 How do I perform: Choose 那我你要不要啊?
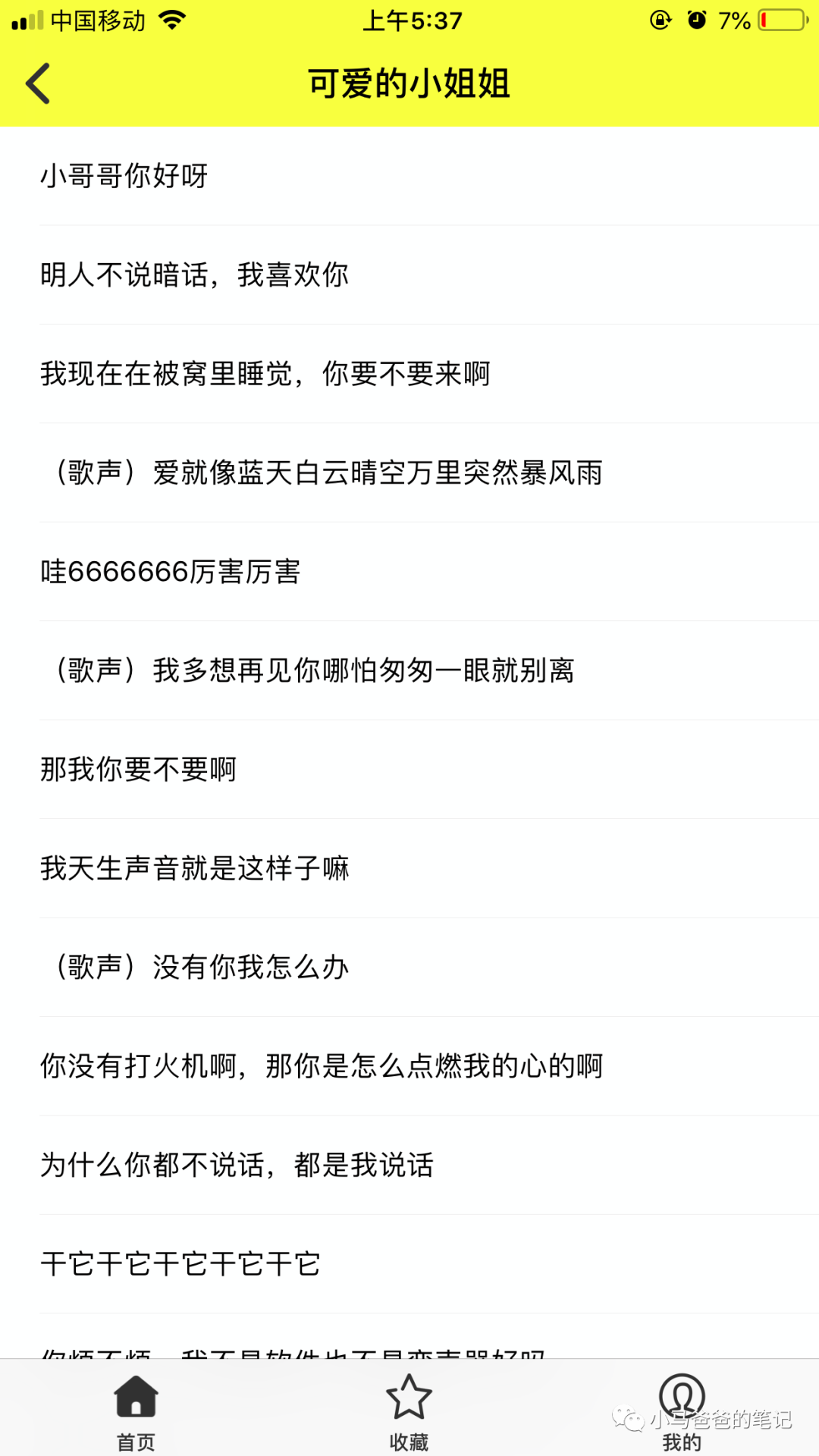pos(139,770)
